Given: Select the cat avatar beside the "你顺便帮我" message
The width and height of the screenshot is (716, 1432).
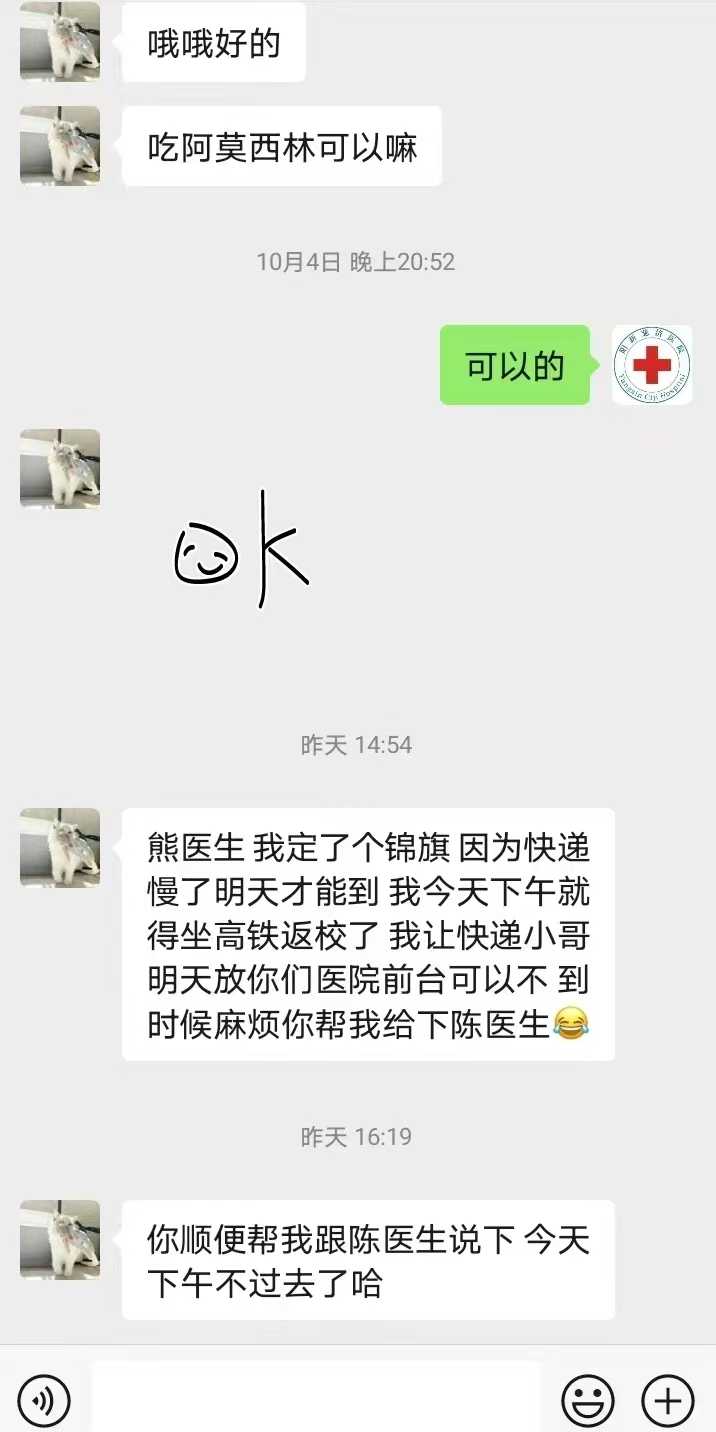Looking at the screenshot, I should (60, 1240).
